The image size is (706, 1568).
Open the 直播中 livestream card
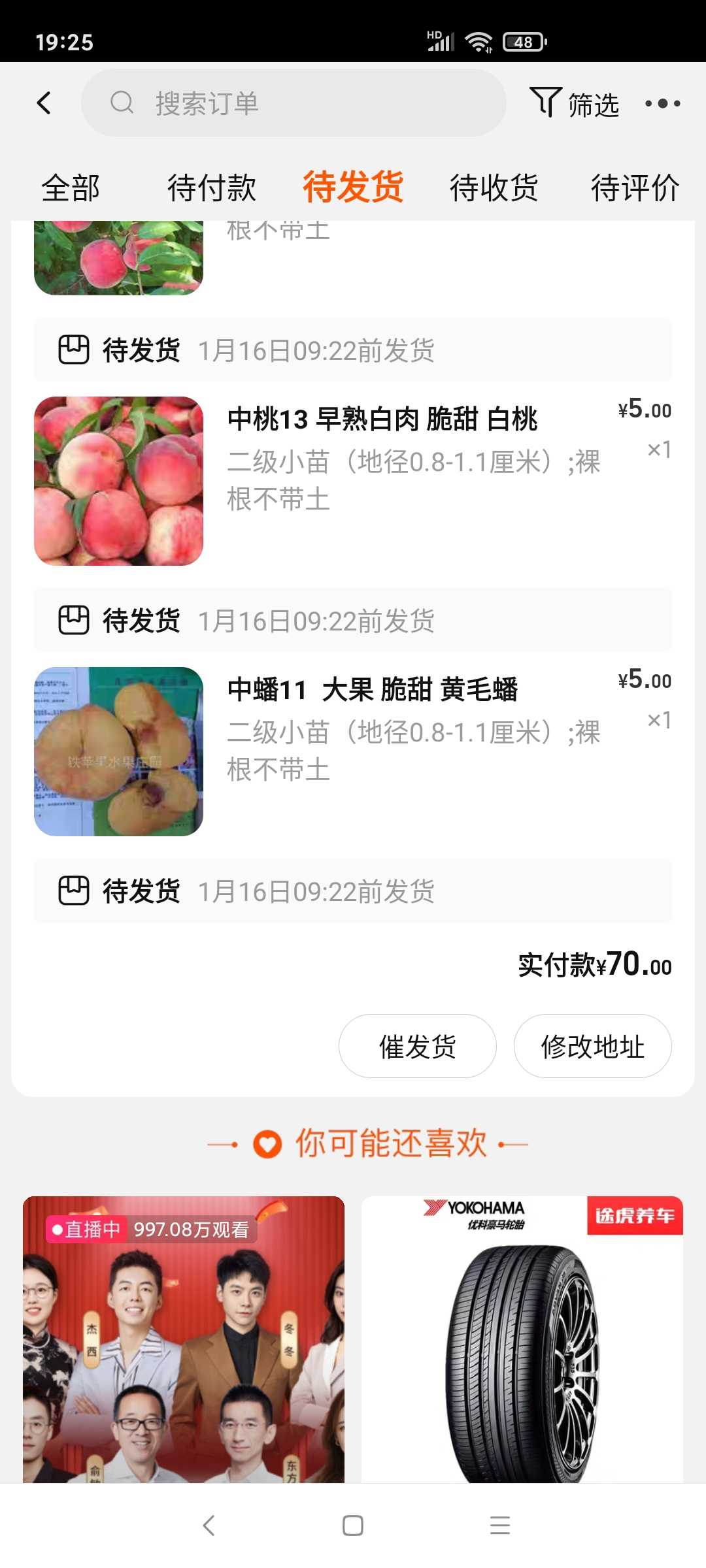184,1339
